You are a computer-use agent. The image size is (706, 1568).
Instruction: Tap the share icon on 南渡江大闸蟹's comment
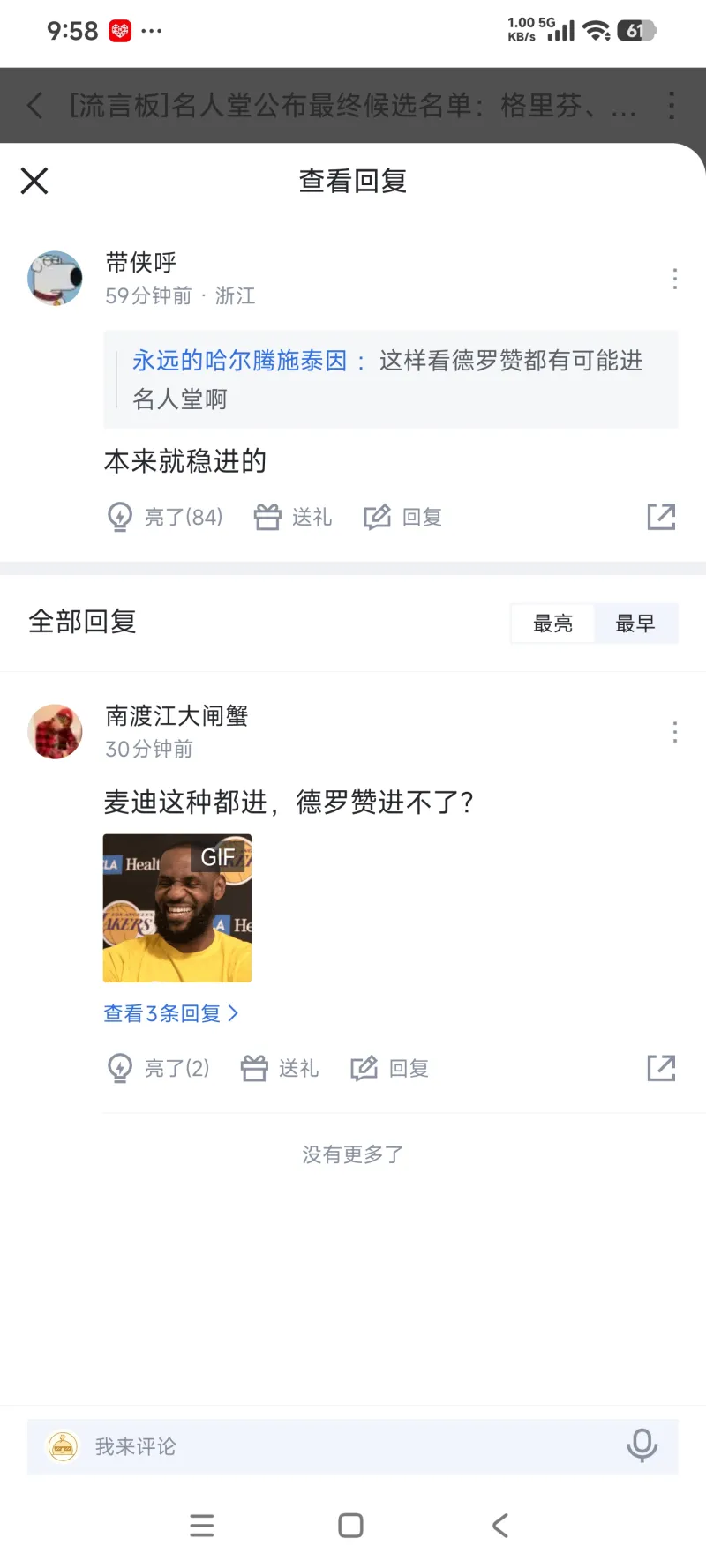(661, 1068)
